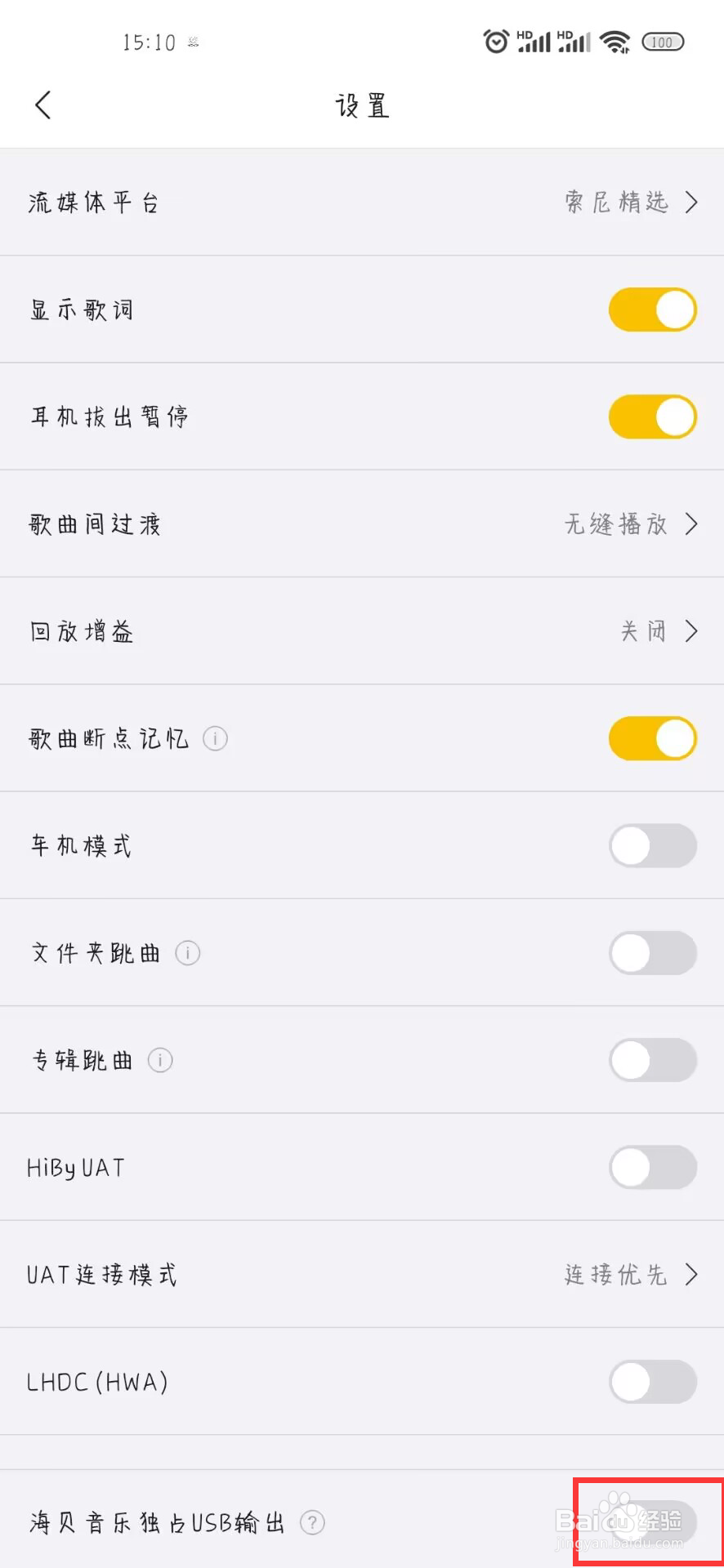
Task: Toggle off 歌曲断点记忆
Action: 652,738
